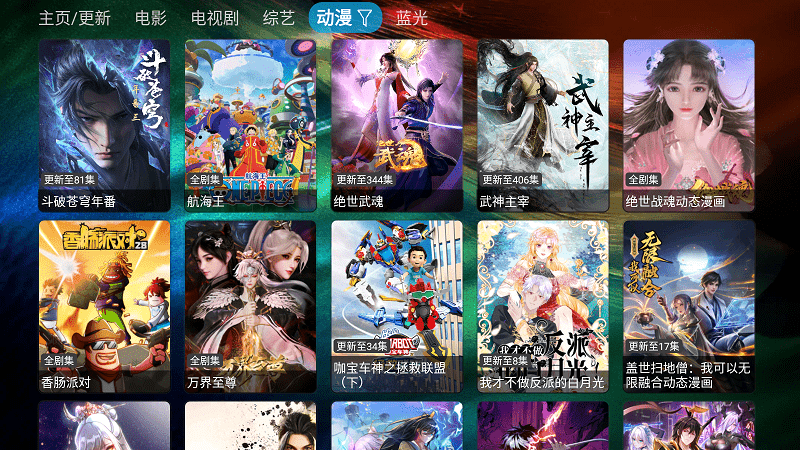The image size is (800, 450).
Task: Open 盖世扫地僧 dynamic comic card
Action: [689, 306]
